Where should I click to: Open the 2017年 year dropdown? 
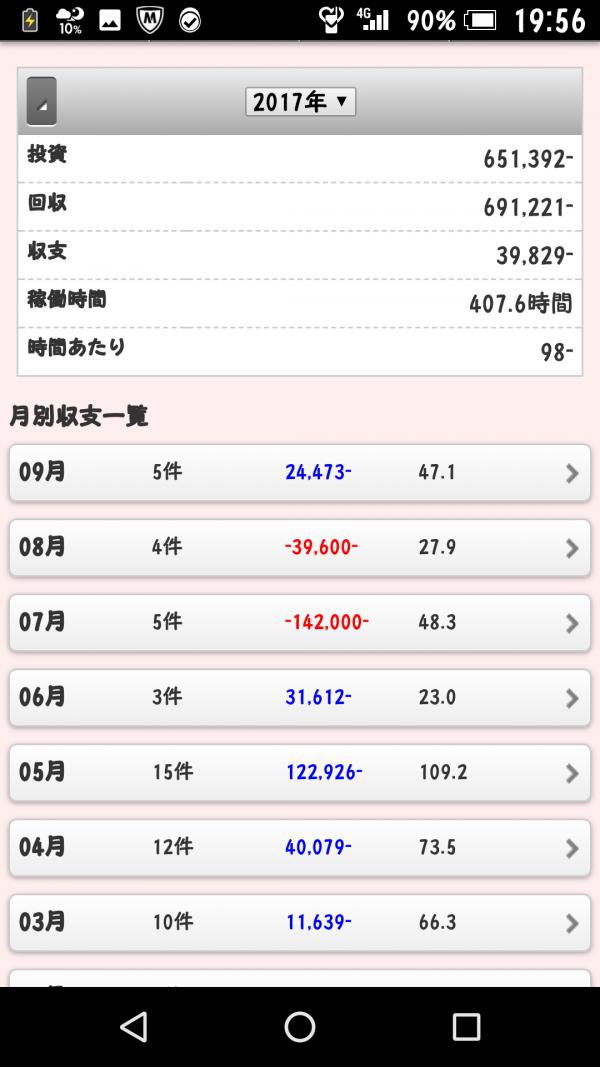300,102
